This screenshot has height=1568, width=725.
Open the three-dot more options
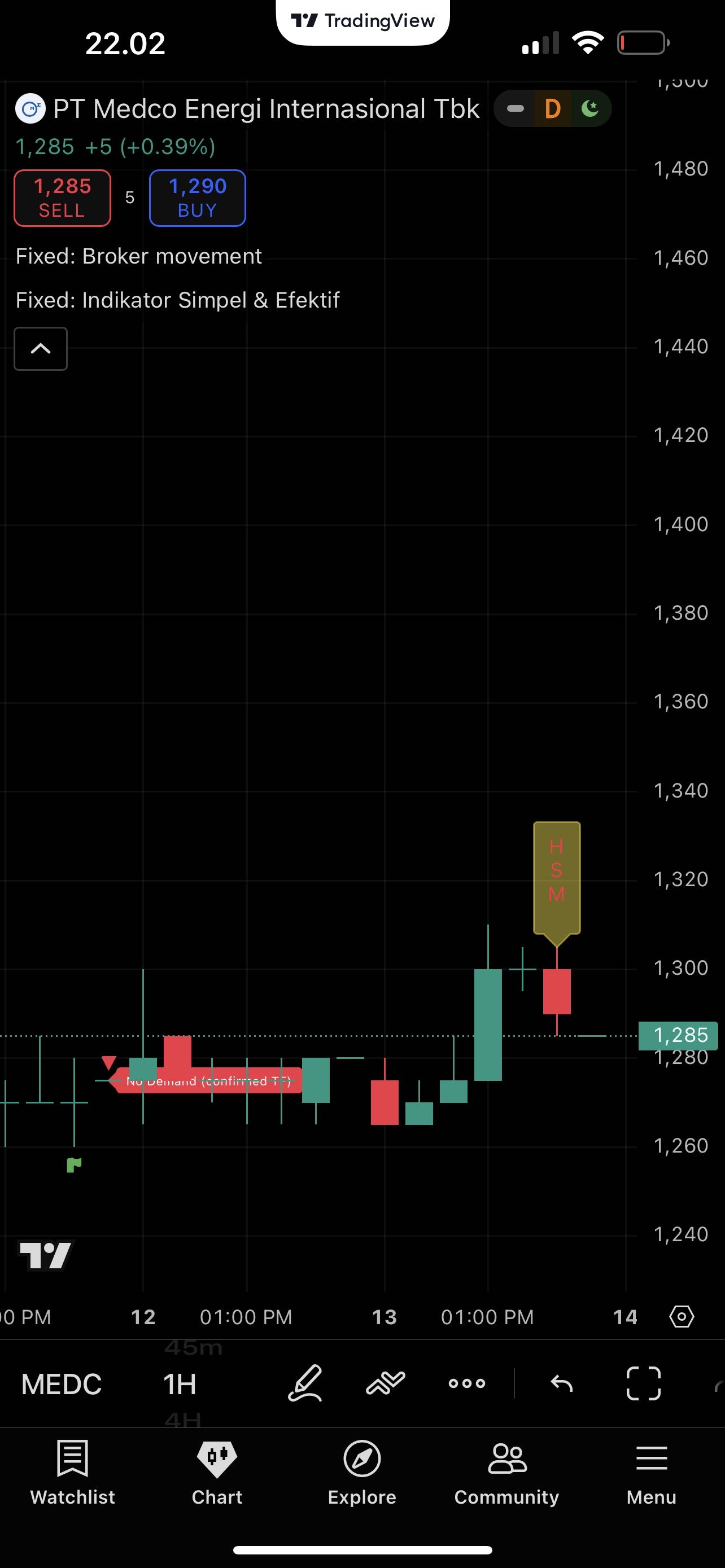click(x=467, y=1383)
